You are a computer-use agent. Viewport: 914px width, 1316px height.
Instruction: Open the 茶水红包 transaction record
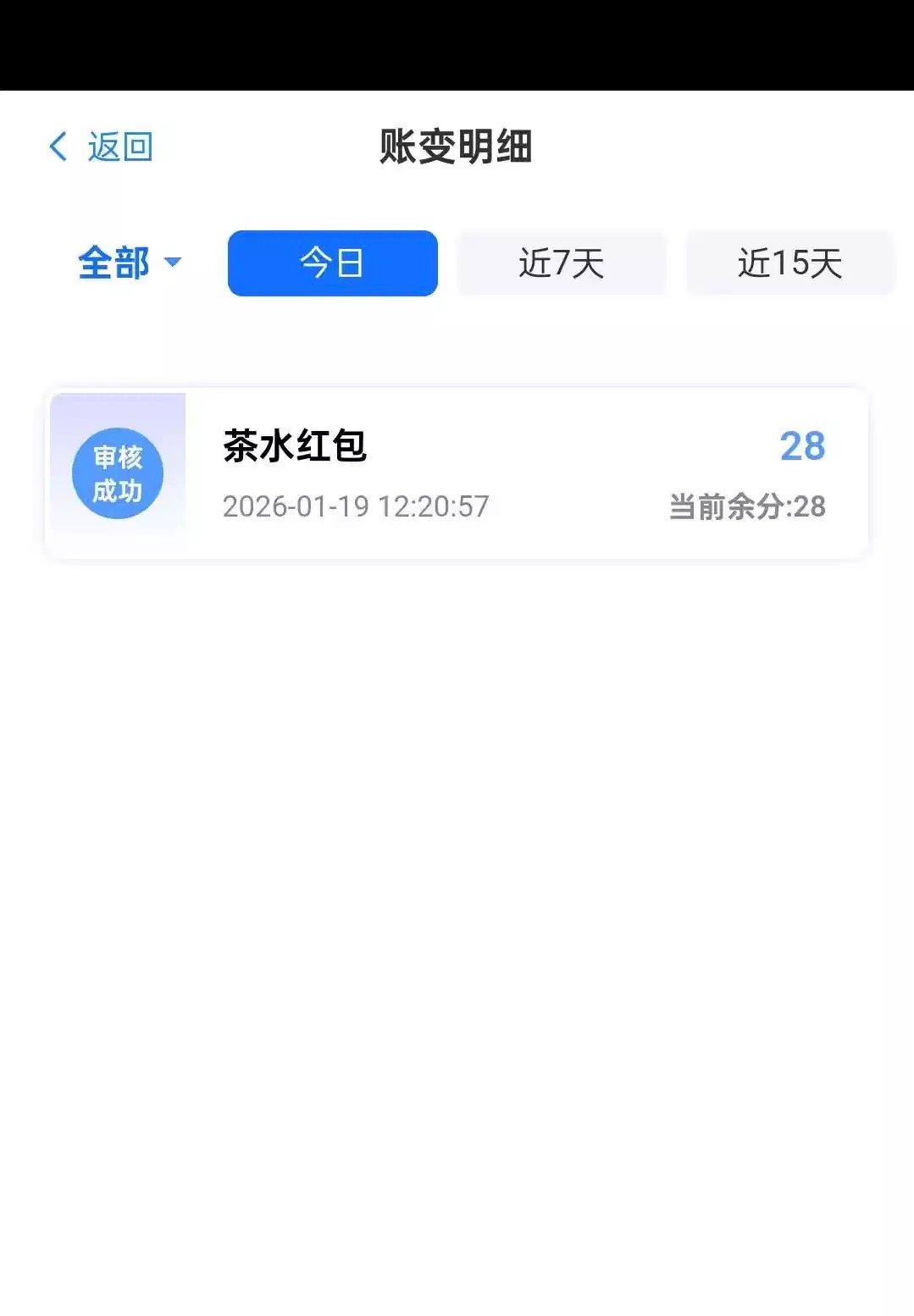pos(456,473)
